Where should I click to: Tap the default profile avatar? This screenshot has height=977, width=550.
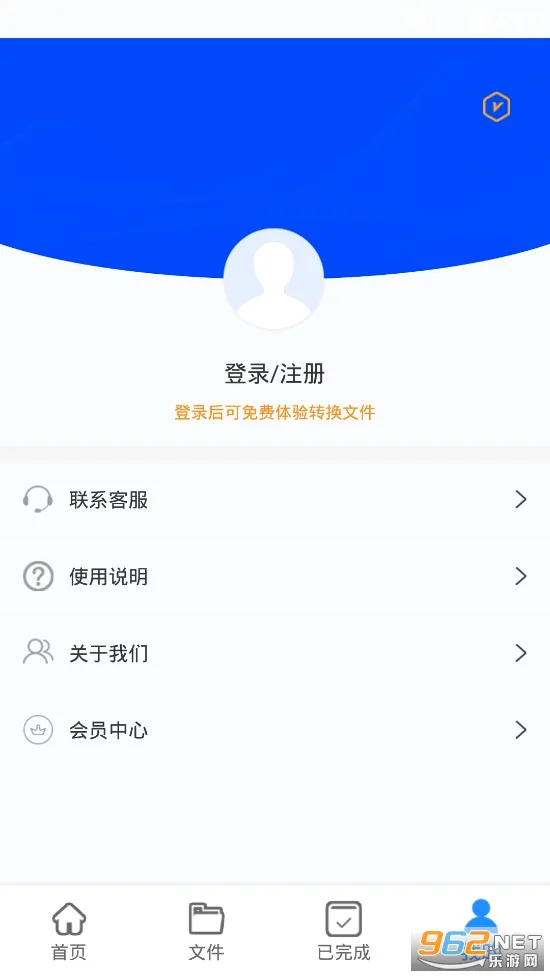[x=274, y=279]
